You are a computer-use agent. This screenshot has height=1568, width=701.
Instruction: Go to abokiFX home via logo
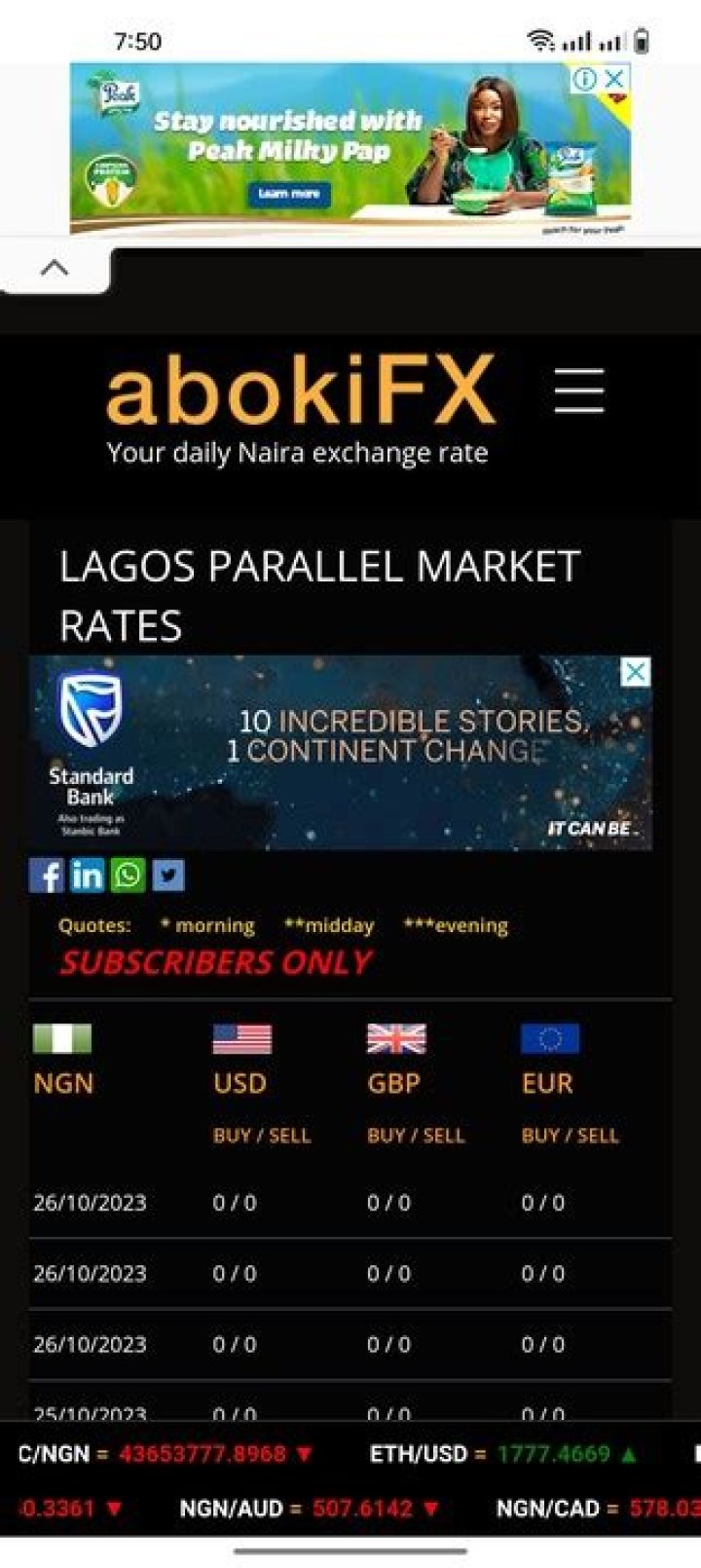(300, 392)
